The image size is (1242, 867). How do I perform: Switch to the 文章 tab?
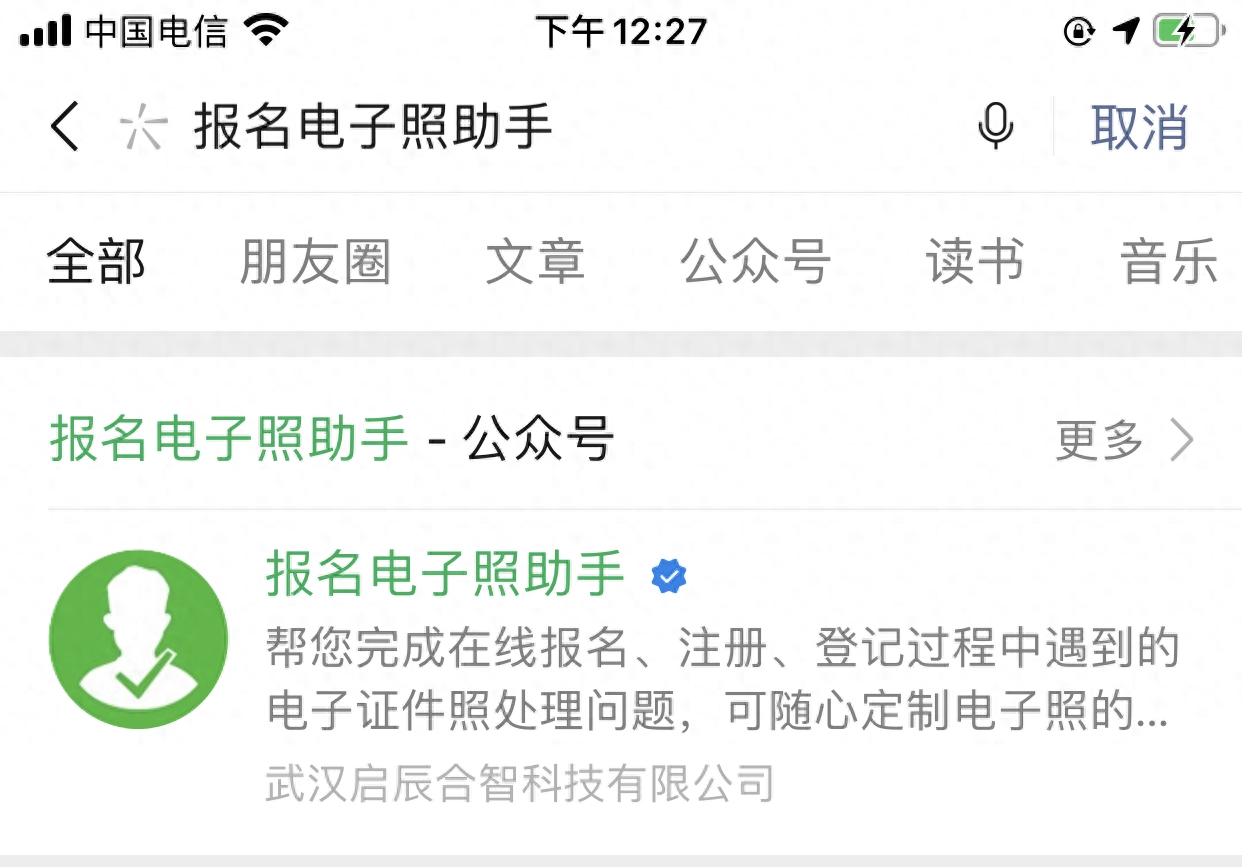pyautogui.click(x=535, y=262)
